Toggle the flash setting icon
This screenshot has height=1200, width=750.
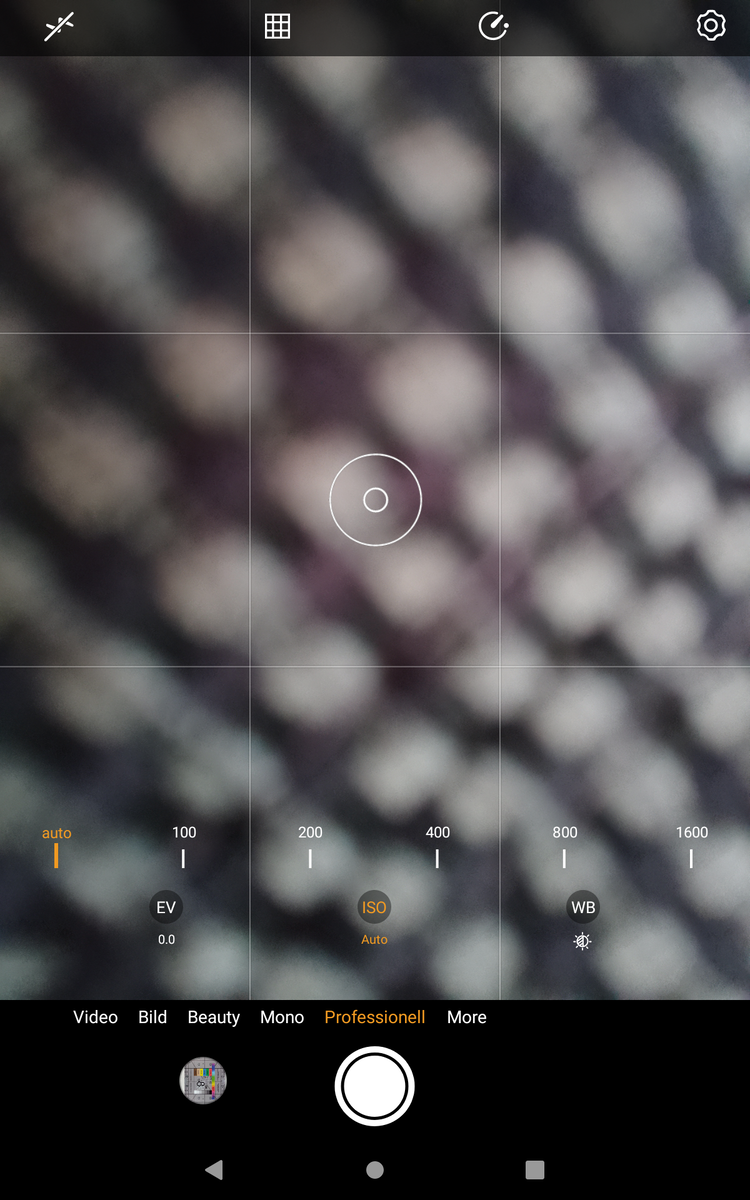(60, 27)
